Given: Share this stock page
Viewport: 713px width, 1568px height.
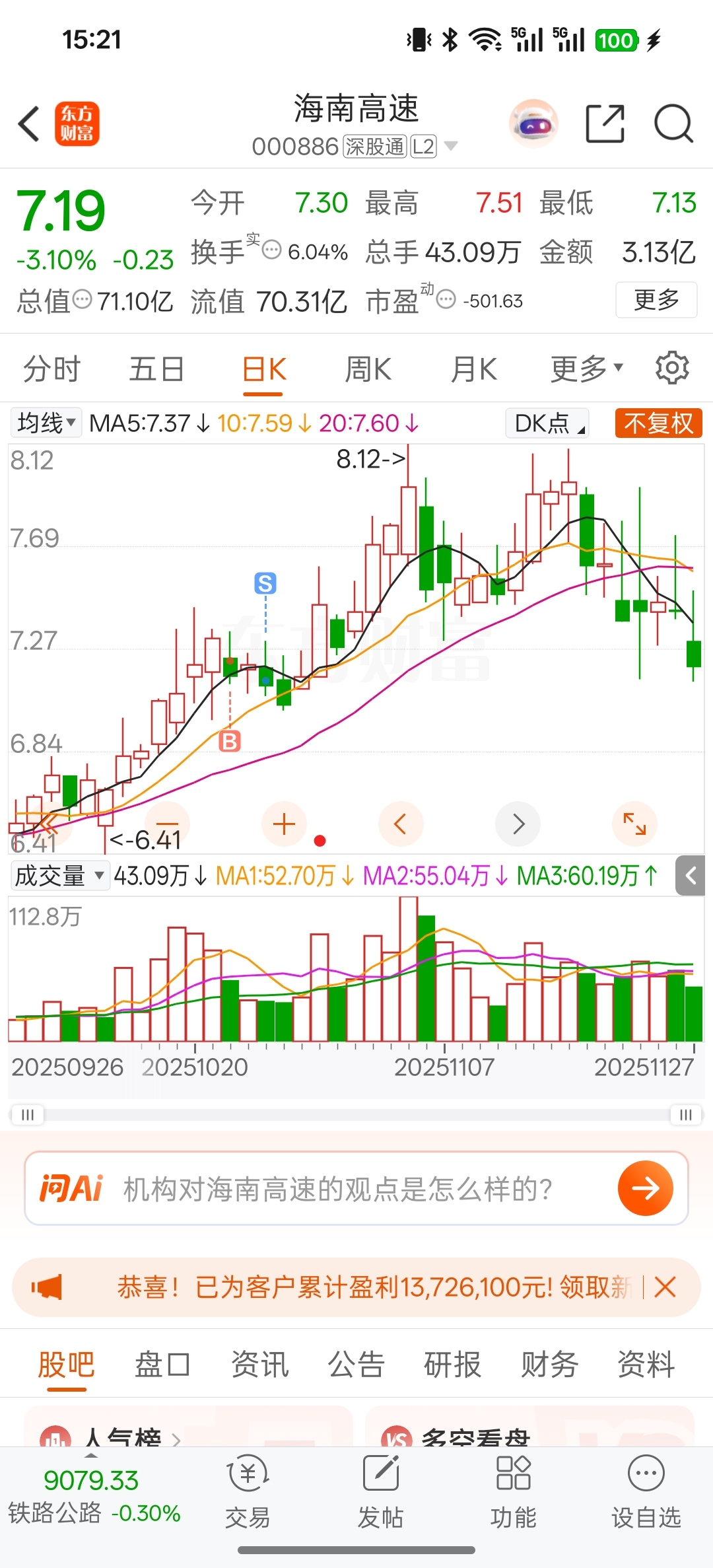Looking at the screenshot, I should pos(605,124).
